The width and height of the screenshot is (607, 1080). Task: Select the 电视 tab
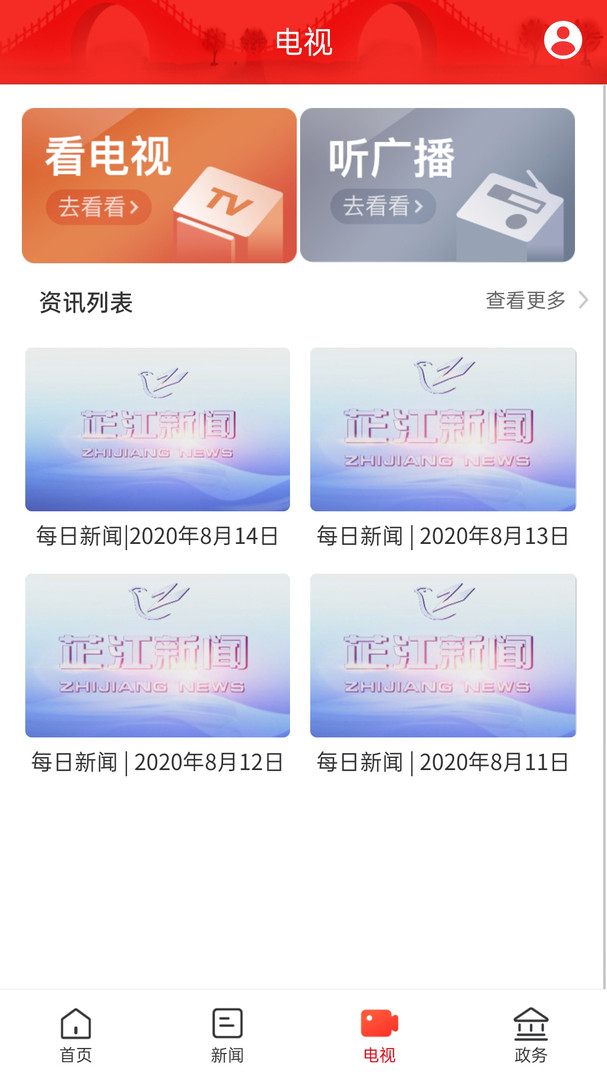point(379,1035)
